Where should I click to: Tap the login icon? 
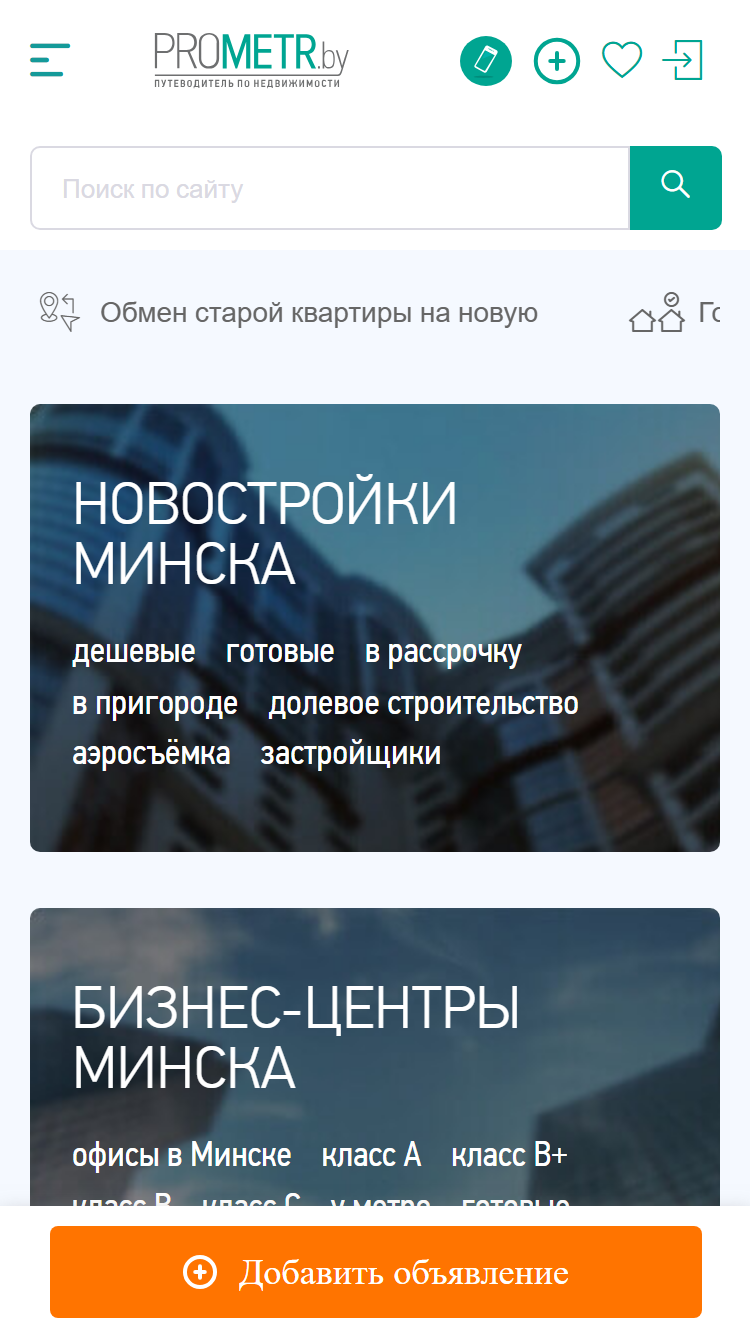[683, 60]
